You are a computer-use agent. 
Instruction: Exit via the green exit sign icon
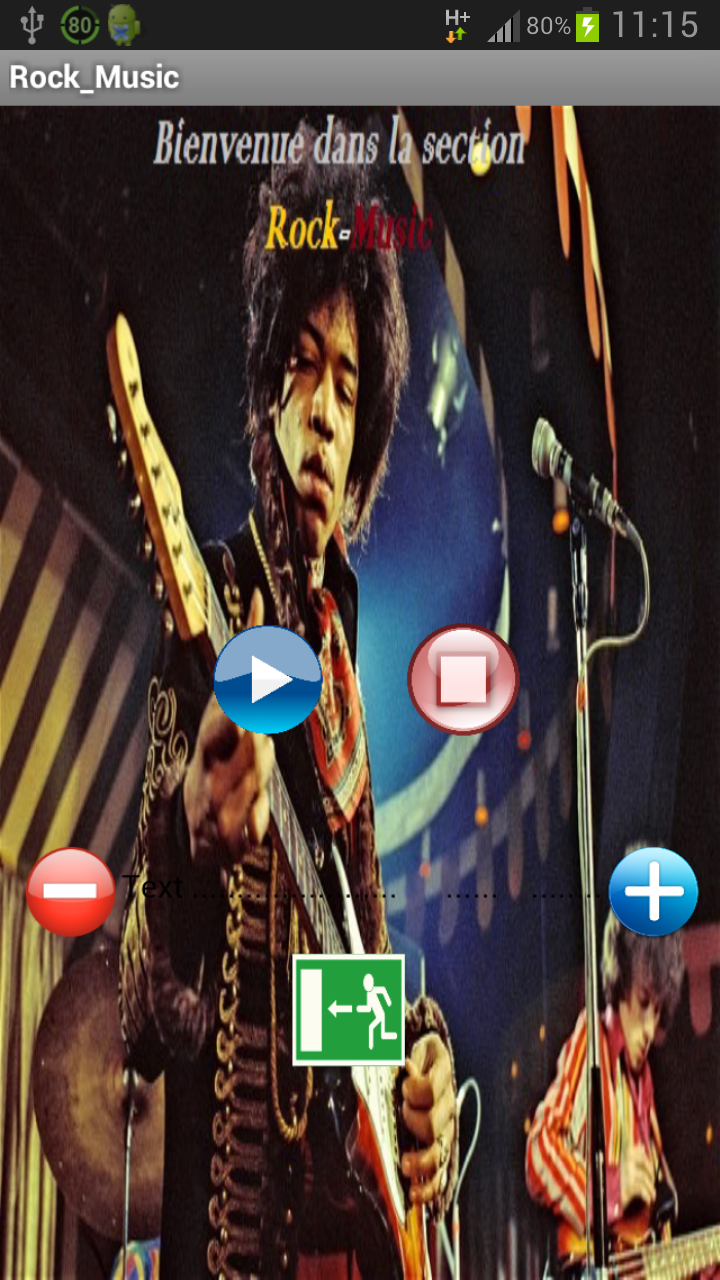pyautogui.click(x=348, y=1009)
